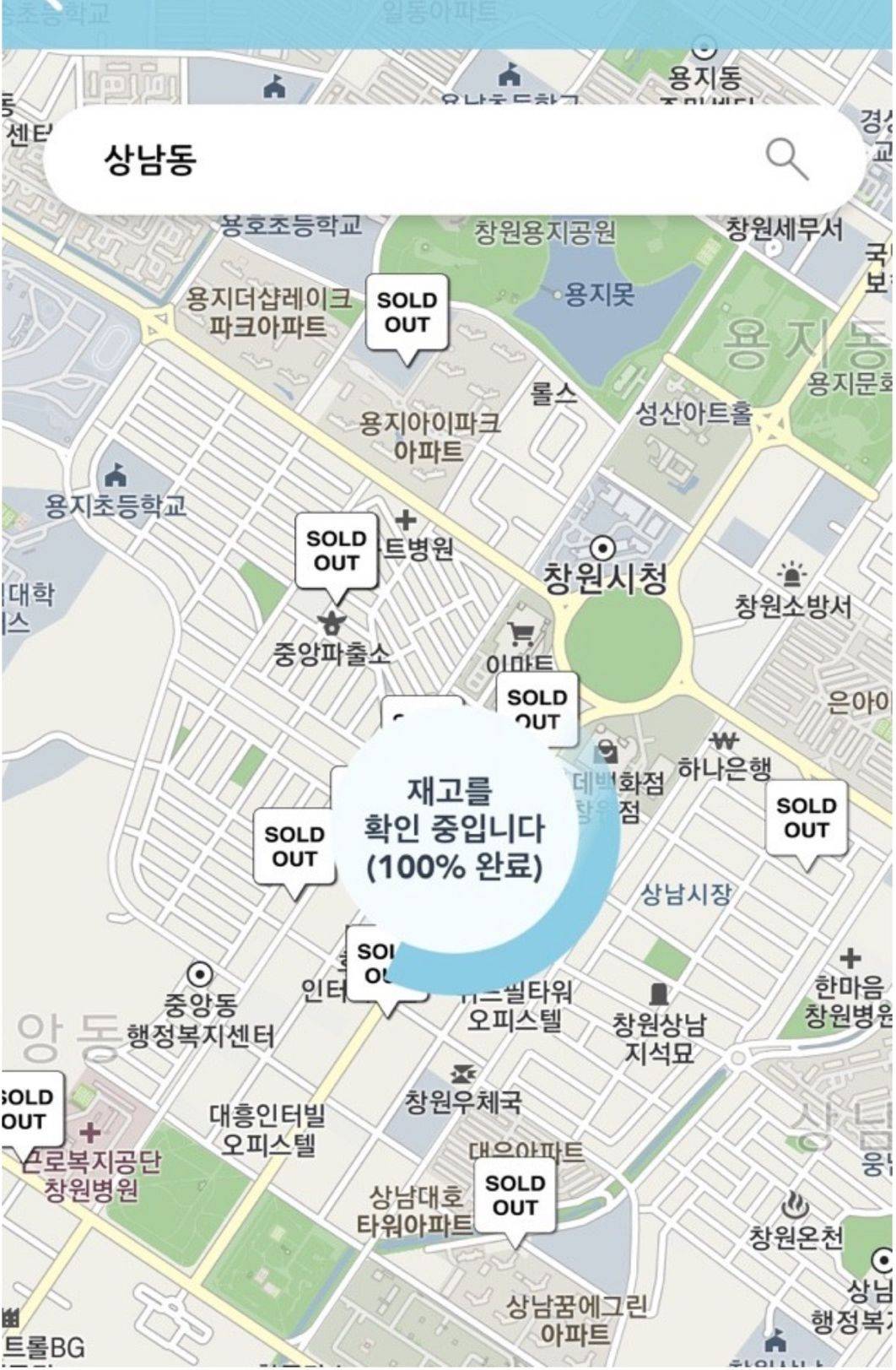Tap the magnifying glass search icon
Screen dimensions: 896x1370
coord(786,159)
